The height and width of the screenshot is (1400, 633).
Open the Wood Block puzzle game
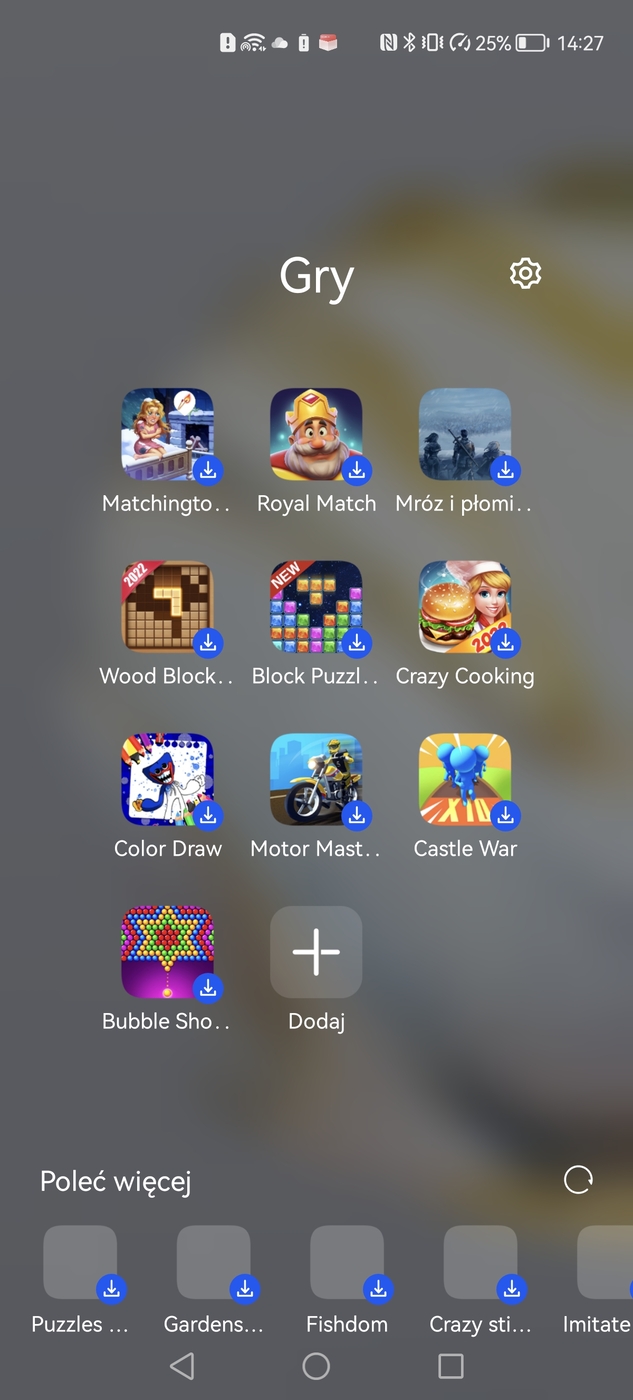167,607
